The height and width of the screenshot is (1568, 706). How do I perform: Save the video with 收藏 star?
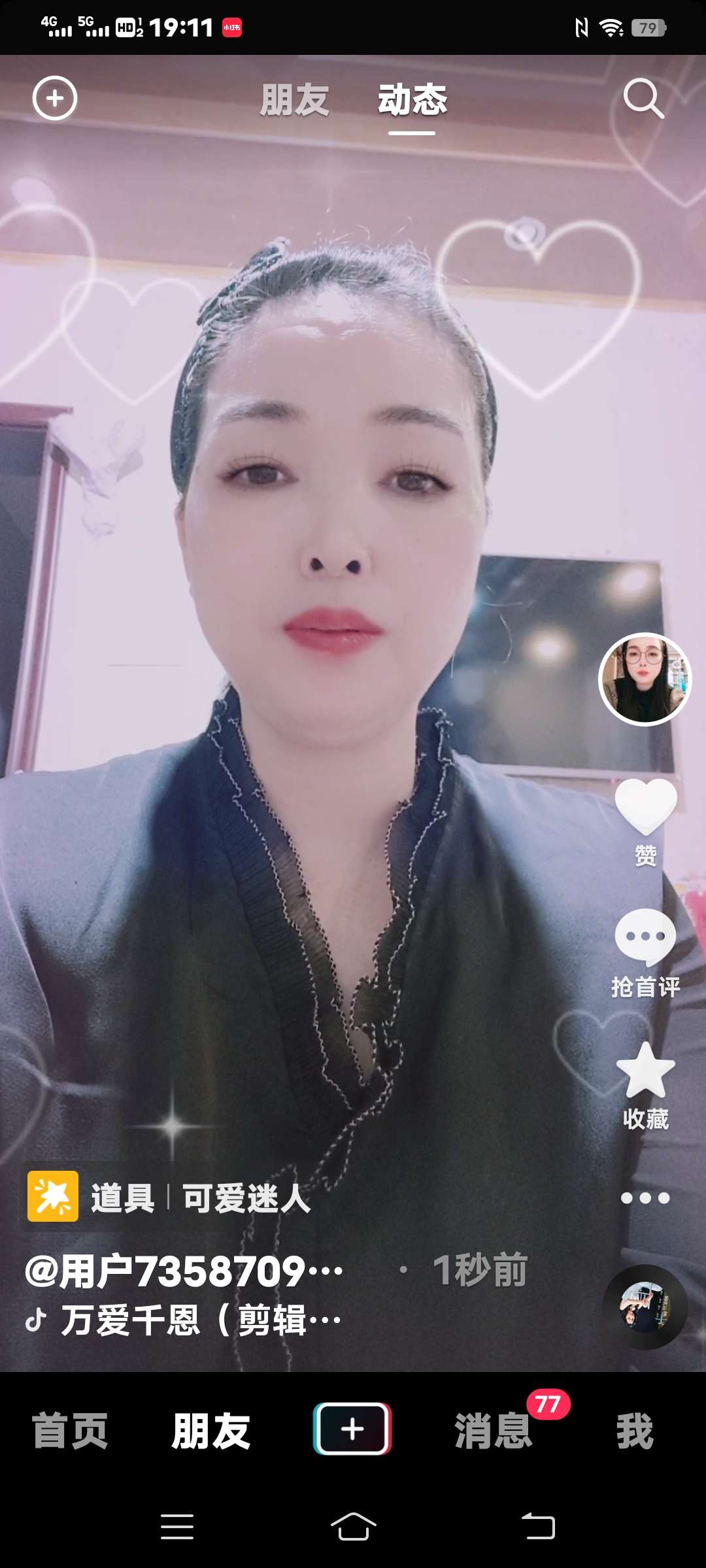(645, 1071)
